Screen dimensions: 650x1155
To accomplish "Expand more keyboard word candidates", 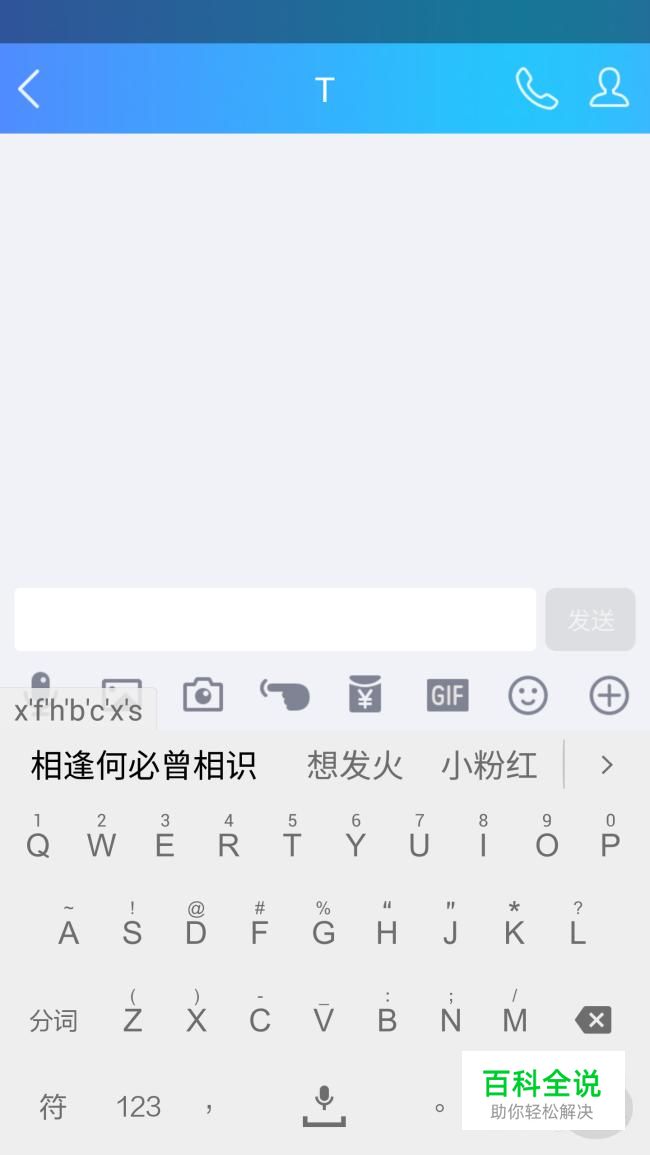I will (x=607, y=765).
